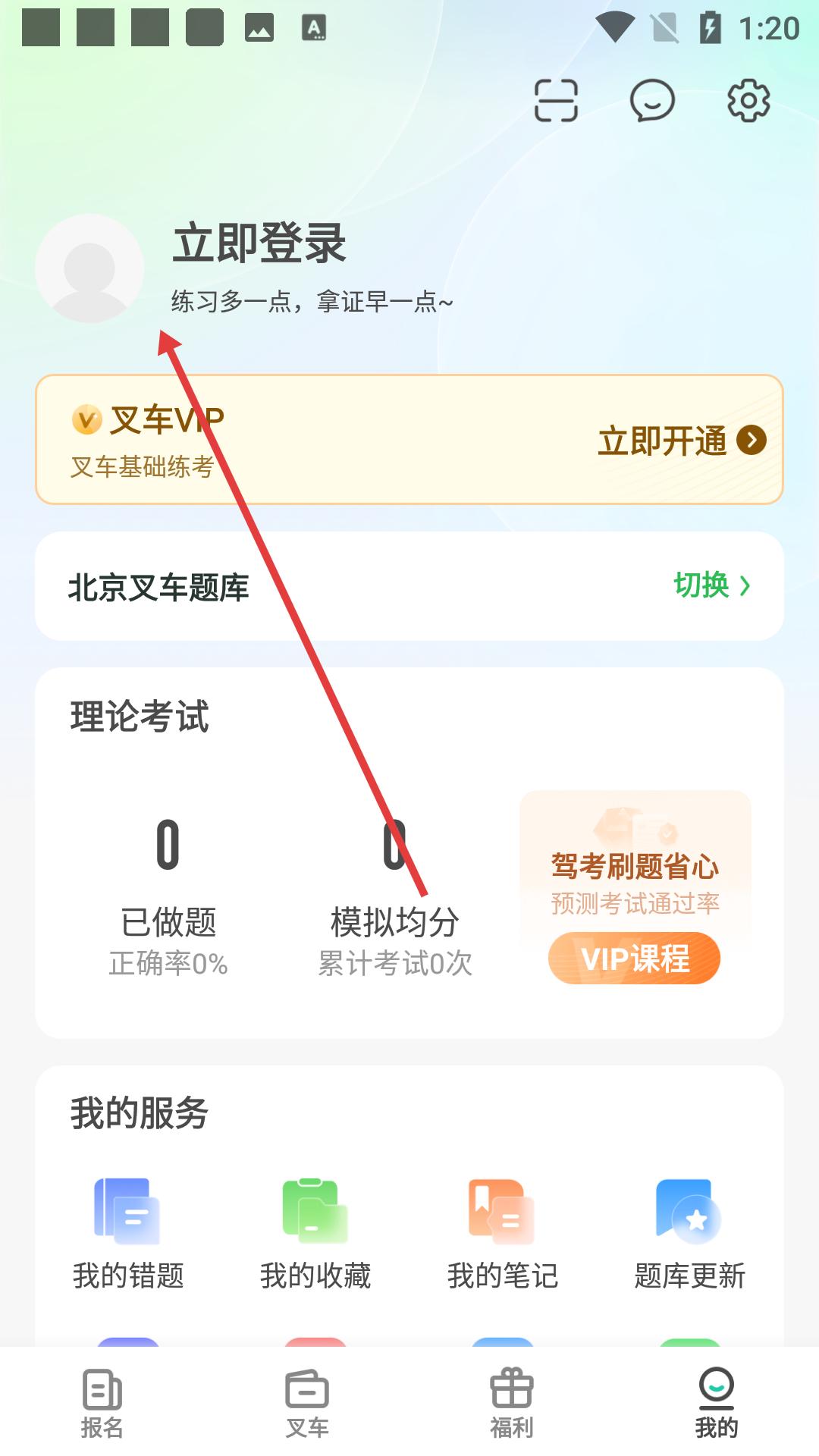The width and height of the screenshot is (819, 1456).
Task: Go to the 福利 tab
Action: (512, 1403)
